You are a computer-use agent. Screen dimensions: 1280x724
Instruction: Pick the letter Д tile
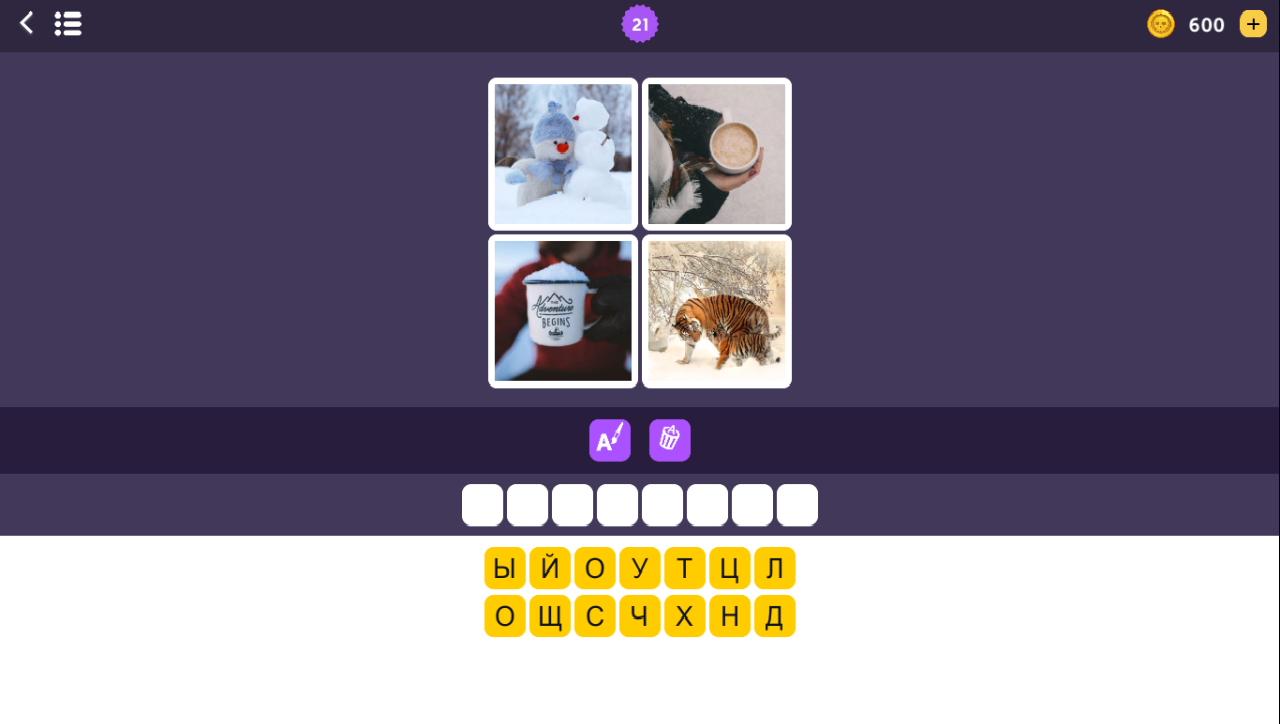(775, 616)
